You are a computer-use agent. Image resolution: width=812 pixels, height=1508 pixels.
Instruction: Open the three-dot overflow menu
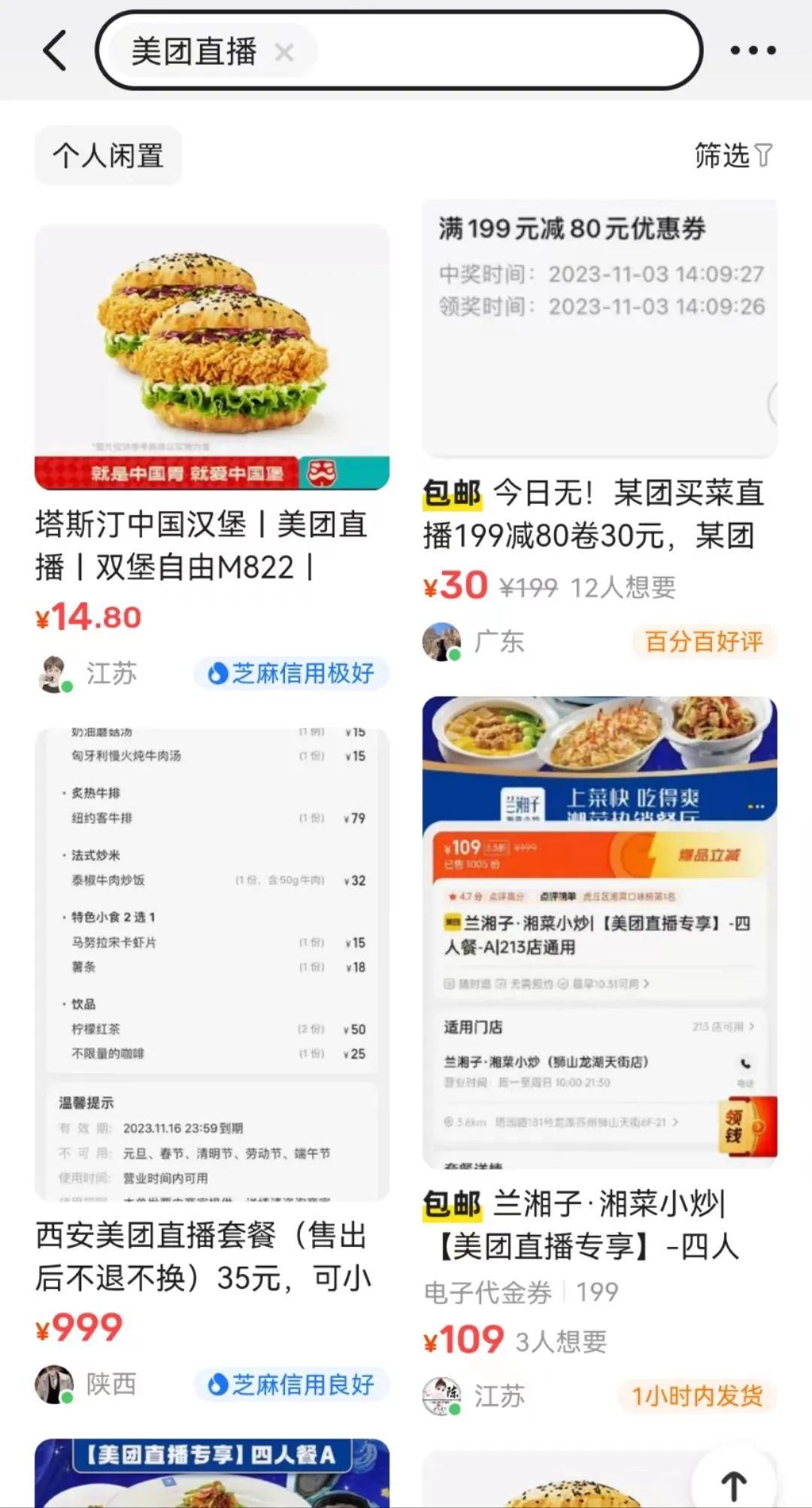(753, 51)
